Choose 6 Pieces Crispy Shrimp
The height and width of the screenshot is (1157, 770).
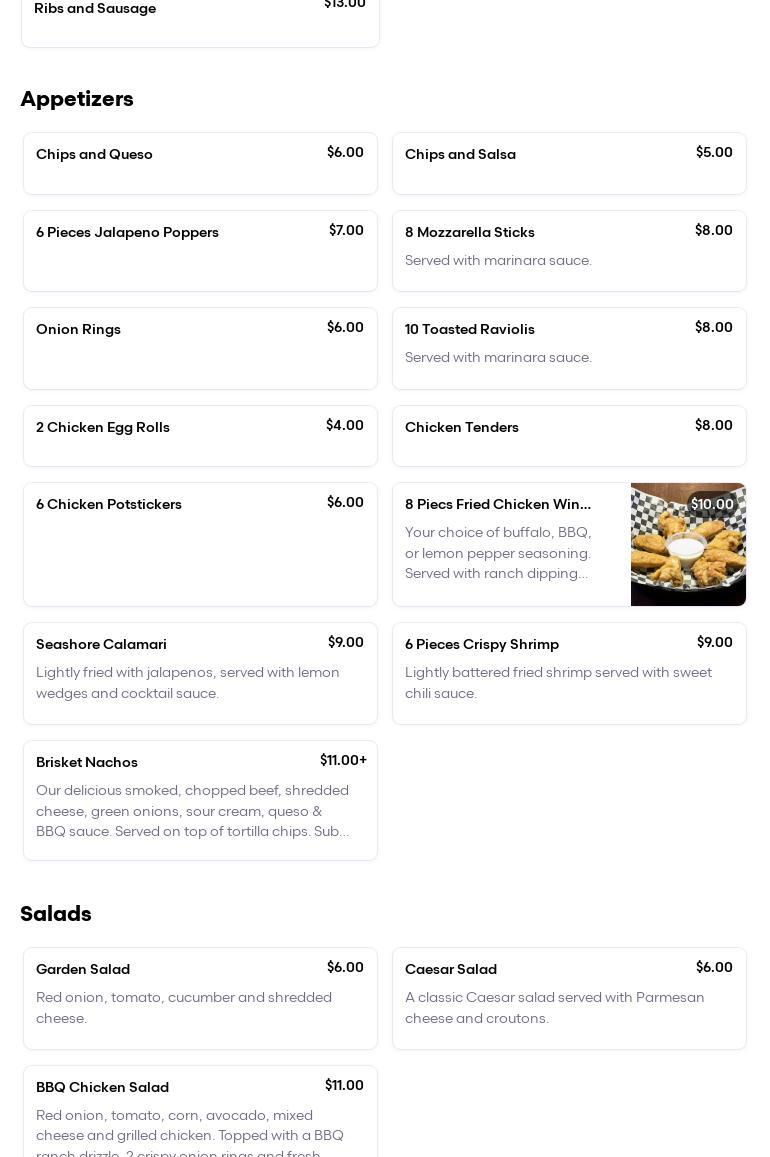point(569,673)
